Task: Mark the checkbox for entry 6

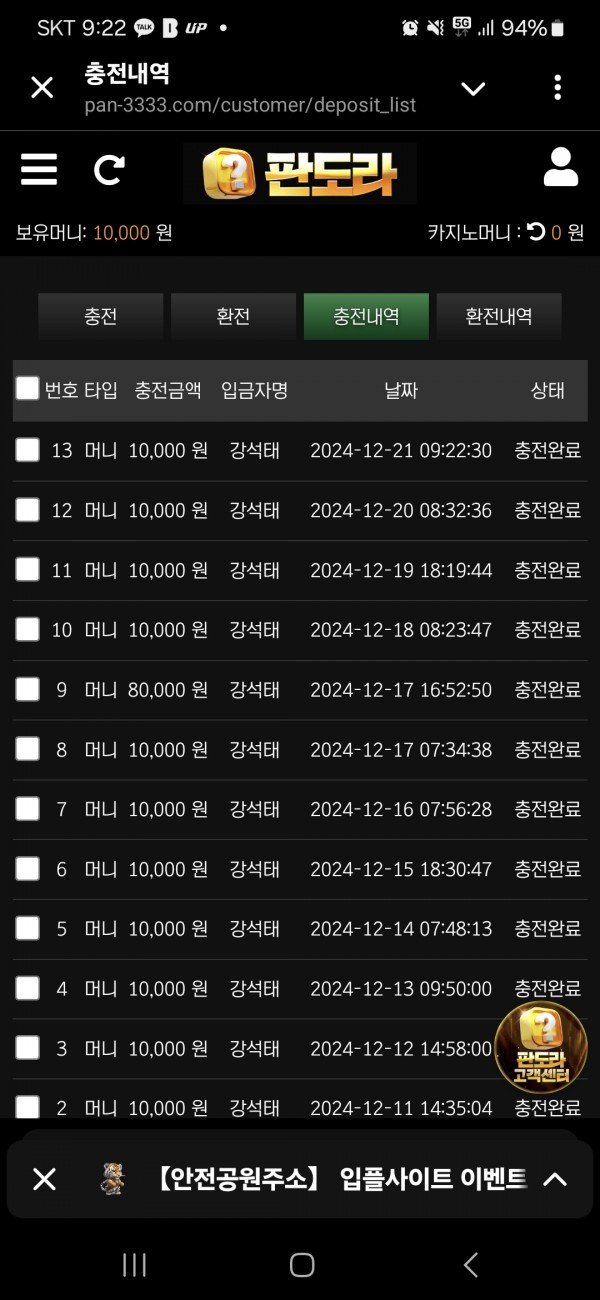Action: coord(27,869)
